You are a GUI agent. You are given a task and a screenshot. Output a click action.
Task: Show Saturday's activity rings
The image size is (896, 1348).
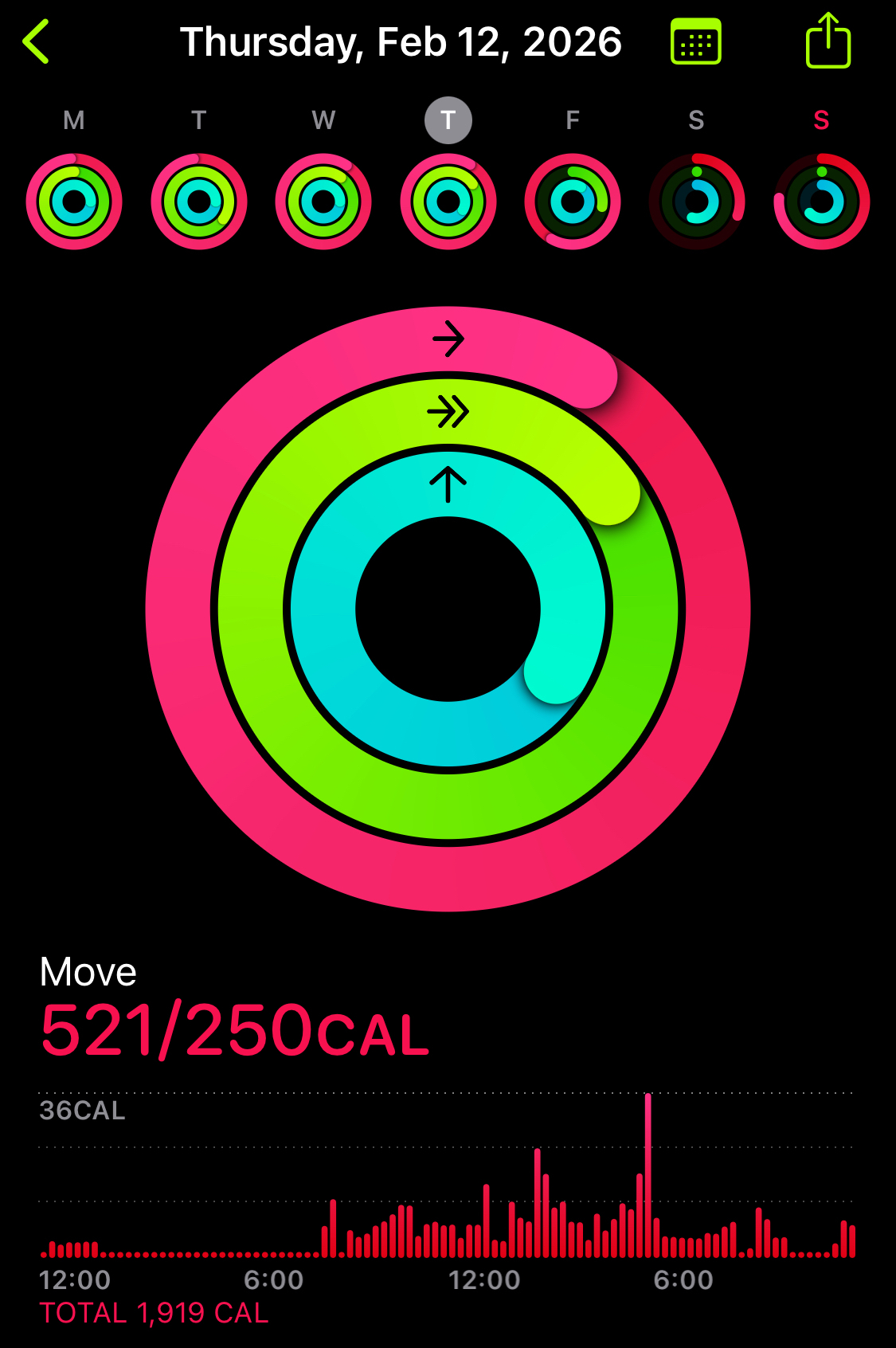click(697, 202)
